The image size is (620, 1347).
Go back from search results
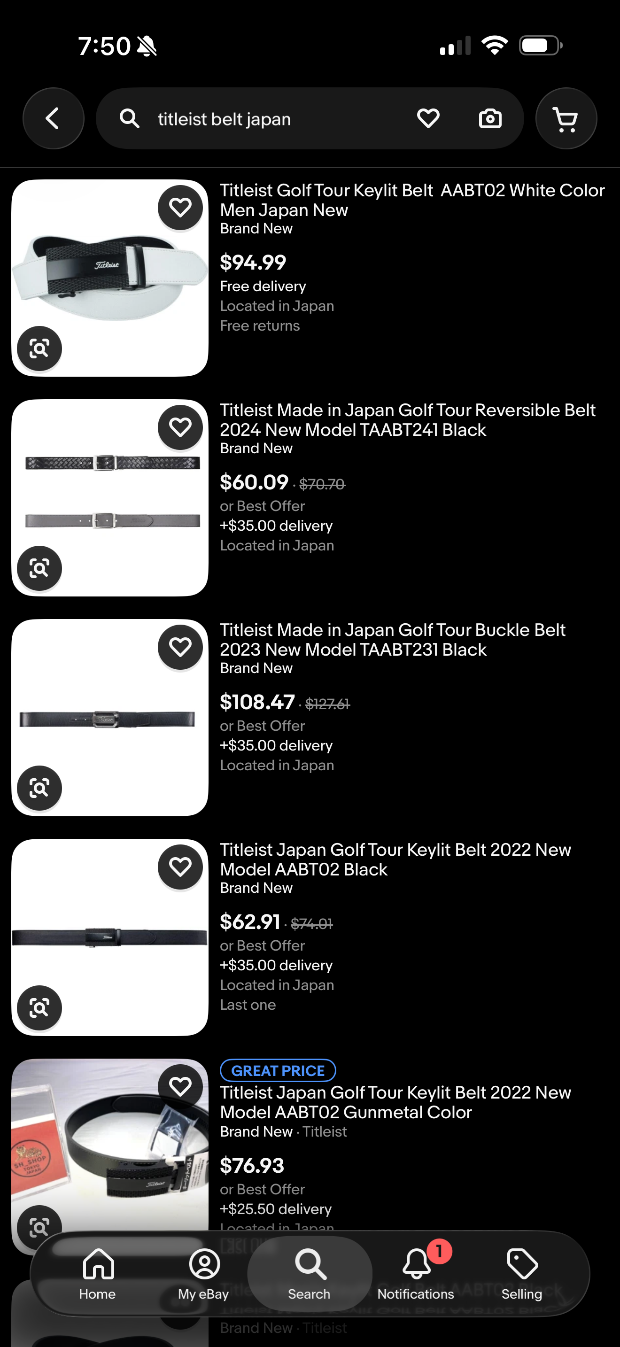click(x=53, y=119)
